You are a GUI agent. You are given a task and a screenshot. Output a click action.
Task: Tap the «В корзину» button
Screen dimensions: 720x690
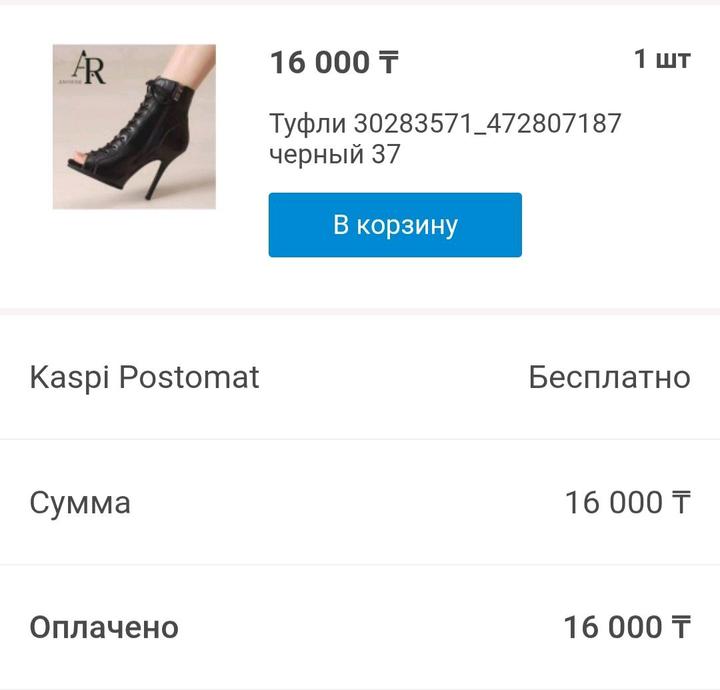pyautogui.click(x=395, y=225)
